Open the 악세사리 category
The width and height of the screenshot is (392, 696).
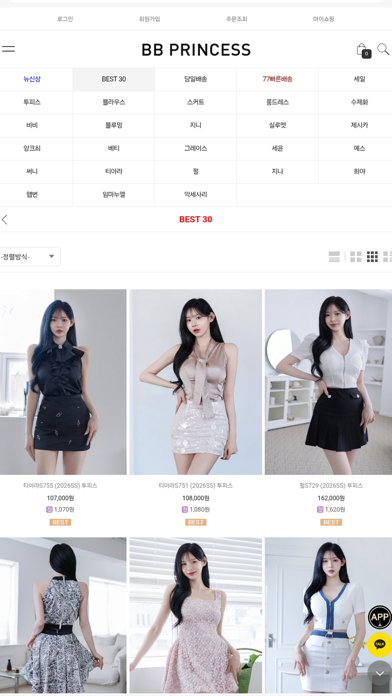(x=195, y=194)
